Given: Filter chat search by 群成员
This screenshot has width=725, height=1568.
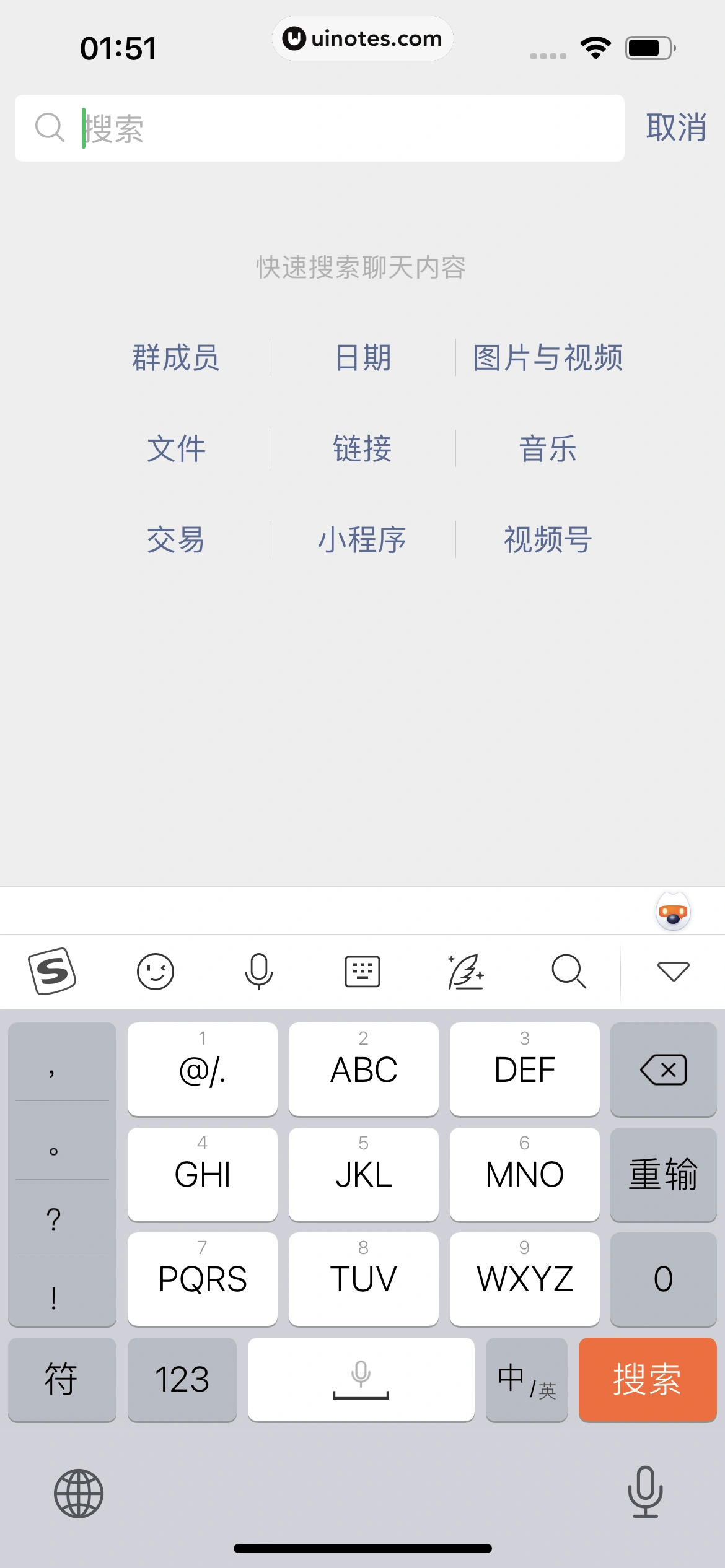Looking at the screenshot, I should tap(176, 358).
